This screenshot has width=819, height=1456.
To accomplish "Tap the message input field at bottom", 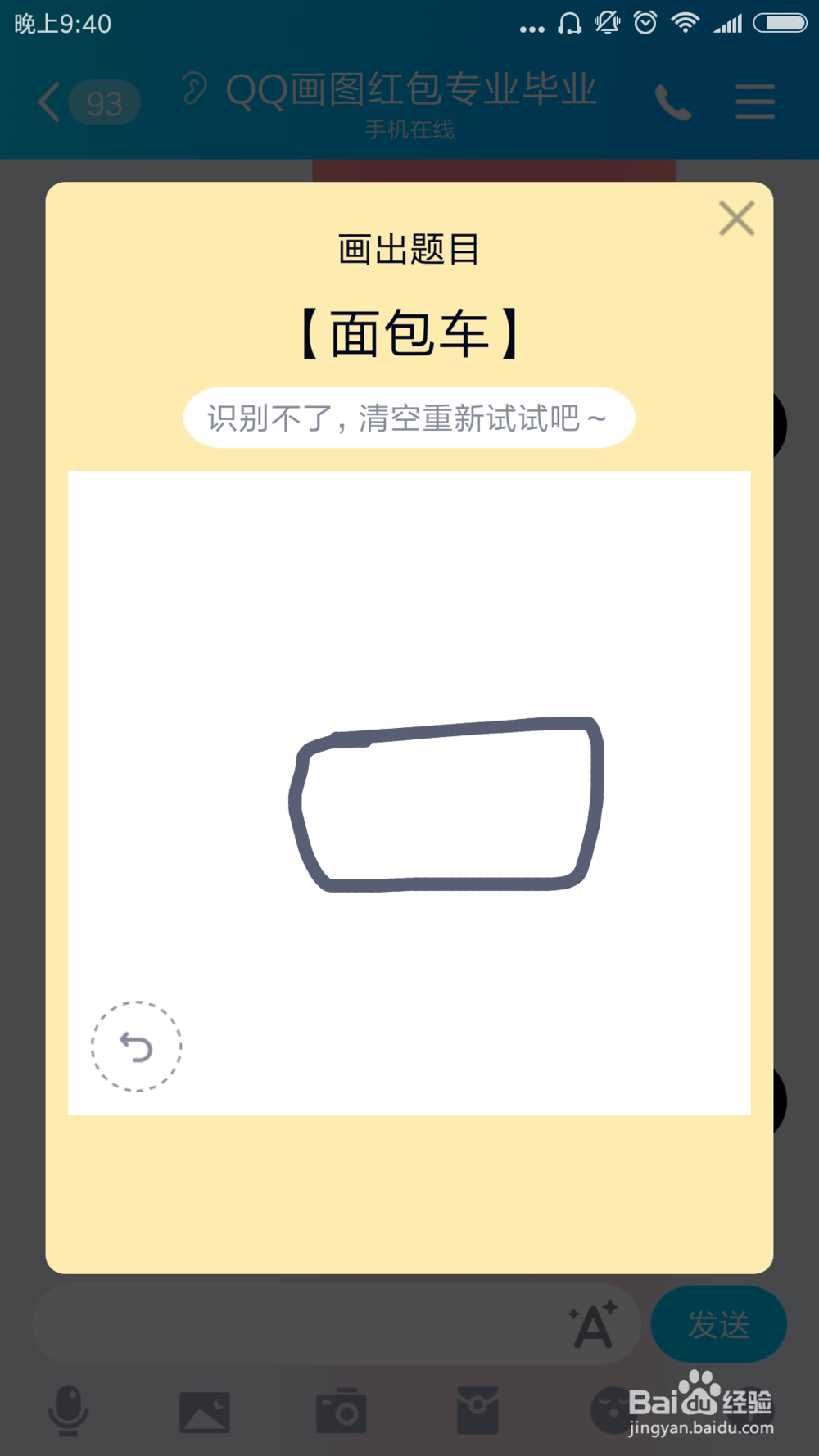I will 328,1323.
